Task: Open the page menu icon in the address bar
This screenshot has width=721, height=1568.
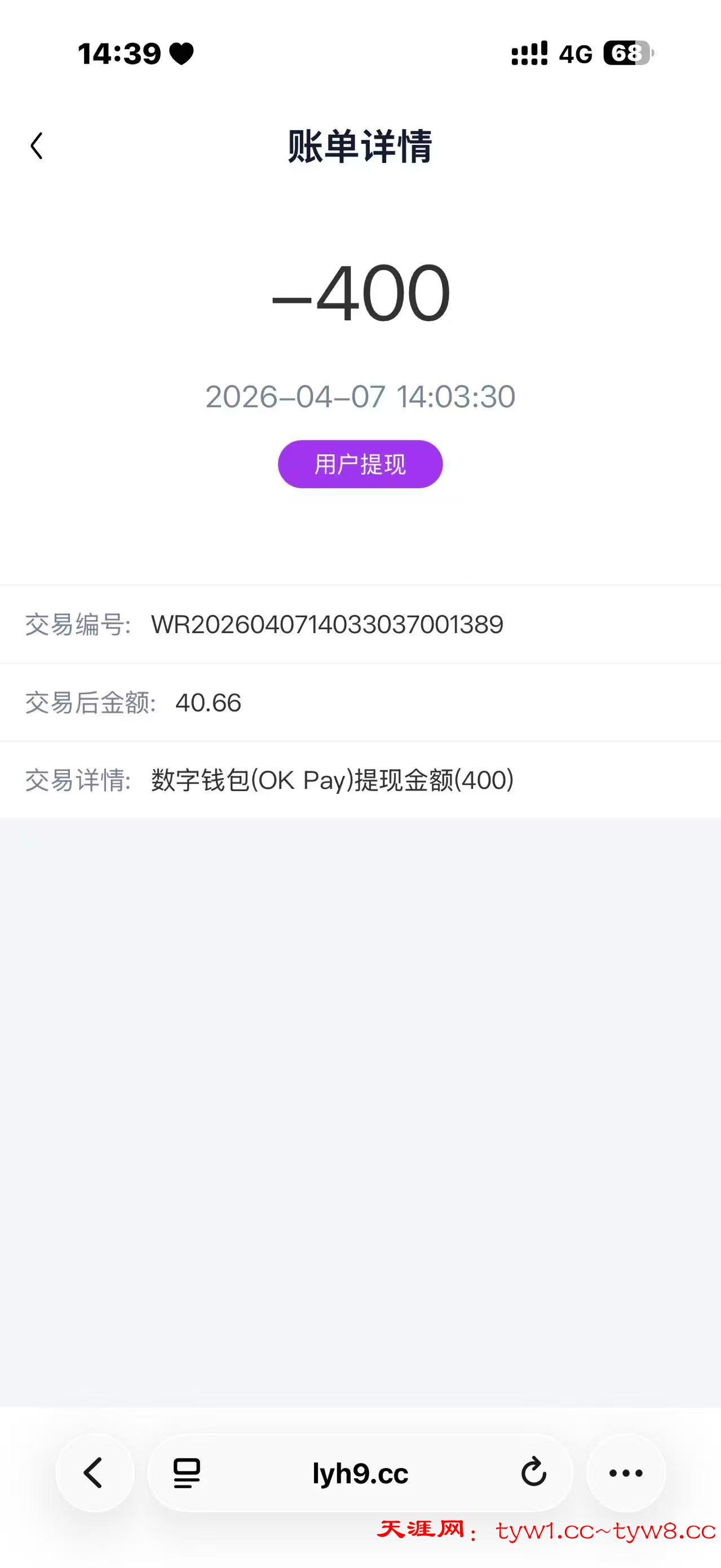Action: 187,1473
